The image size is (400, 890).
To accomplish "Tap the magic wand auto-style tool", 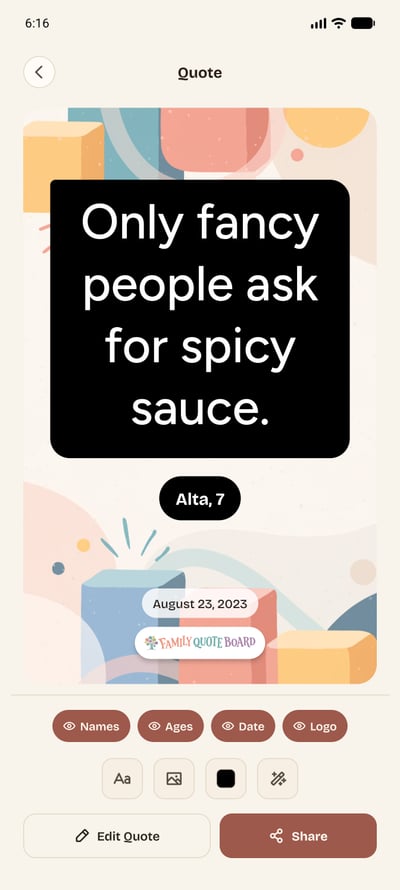I will [x=277, y=779].
